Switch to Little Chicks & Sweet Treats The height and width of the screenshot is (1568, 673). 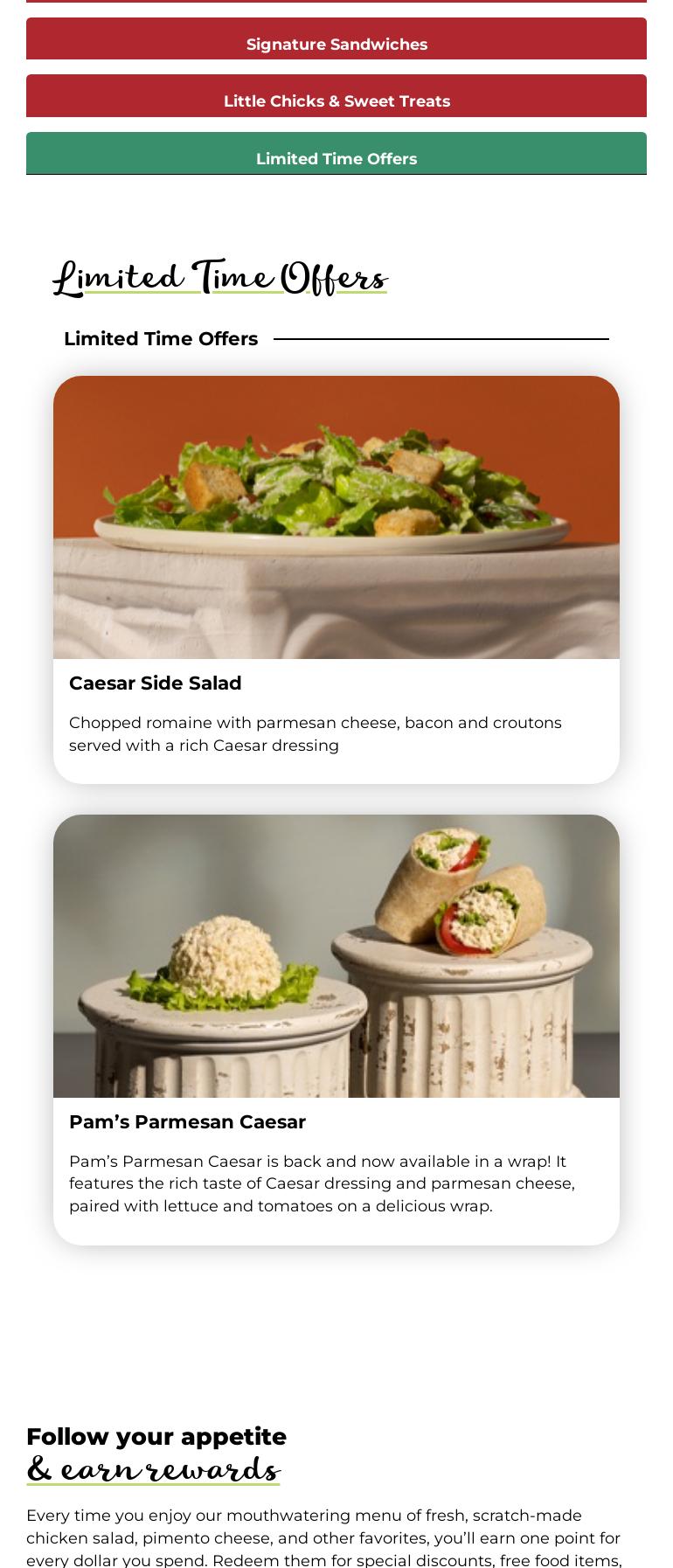(x=336, y=97)
